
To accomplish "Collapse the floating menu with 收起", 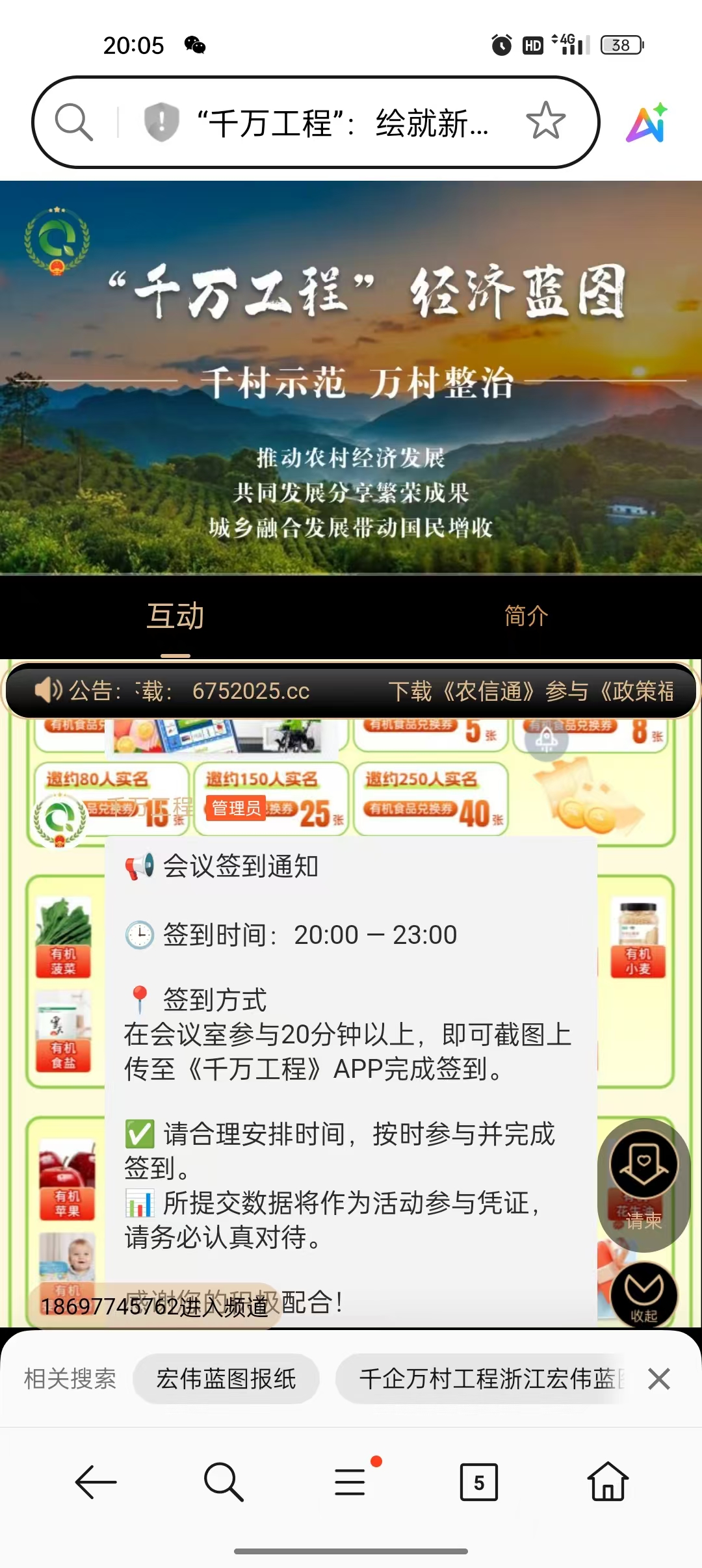I will pos(643,1295).
